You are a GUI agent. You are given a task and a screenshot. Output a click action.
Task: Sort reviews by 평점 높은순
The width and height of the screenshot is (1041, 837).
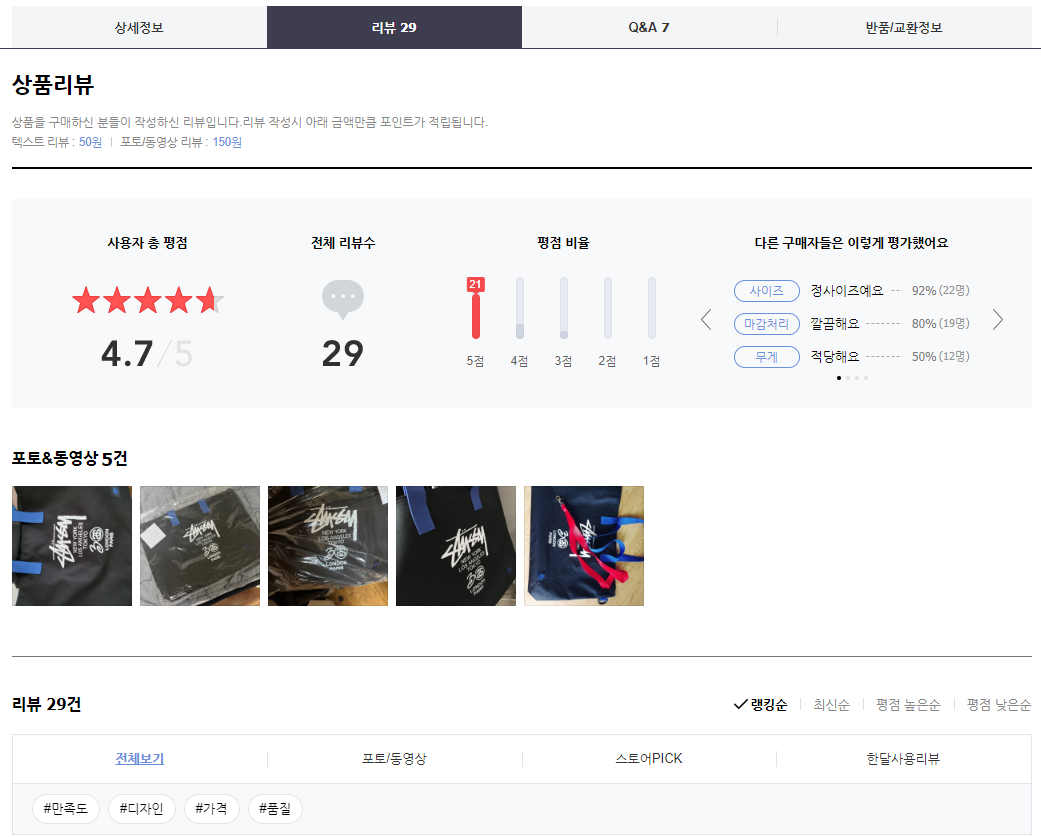pyautogui.click(x=908, y=705)
